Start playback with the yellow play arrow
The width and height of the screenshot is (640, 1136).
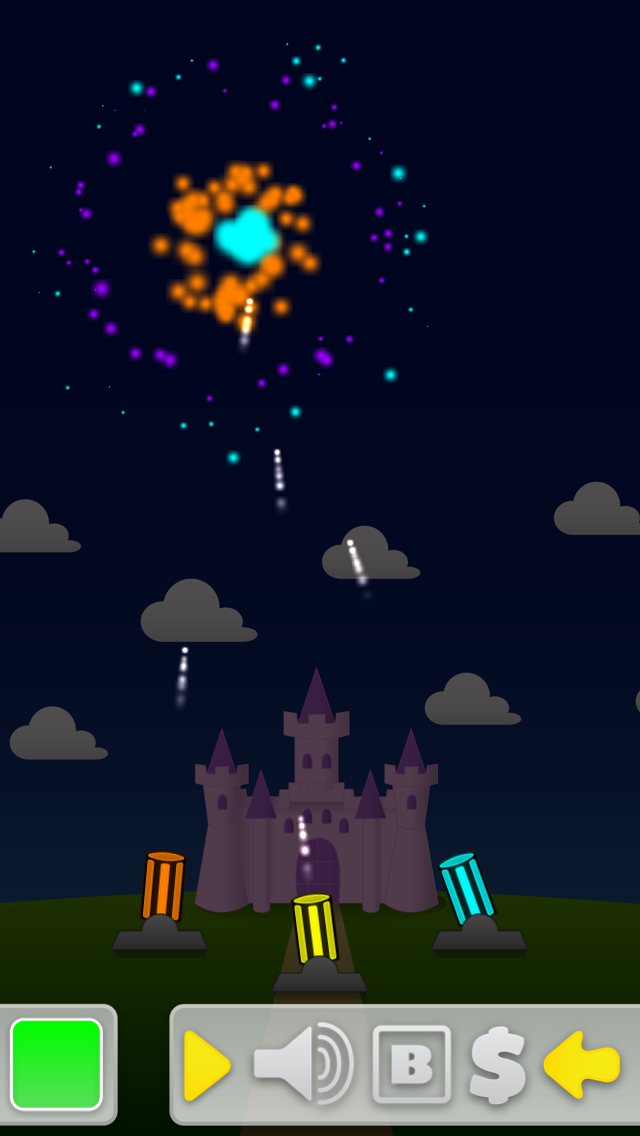[207, 1066]
